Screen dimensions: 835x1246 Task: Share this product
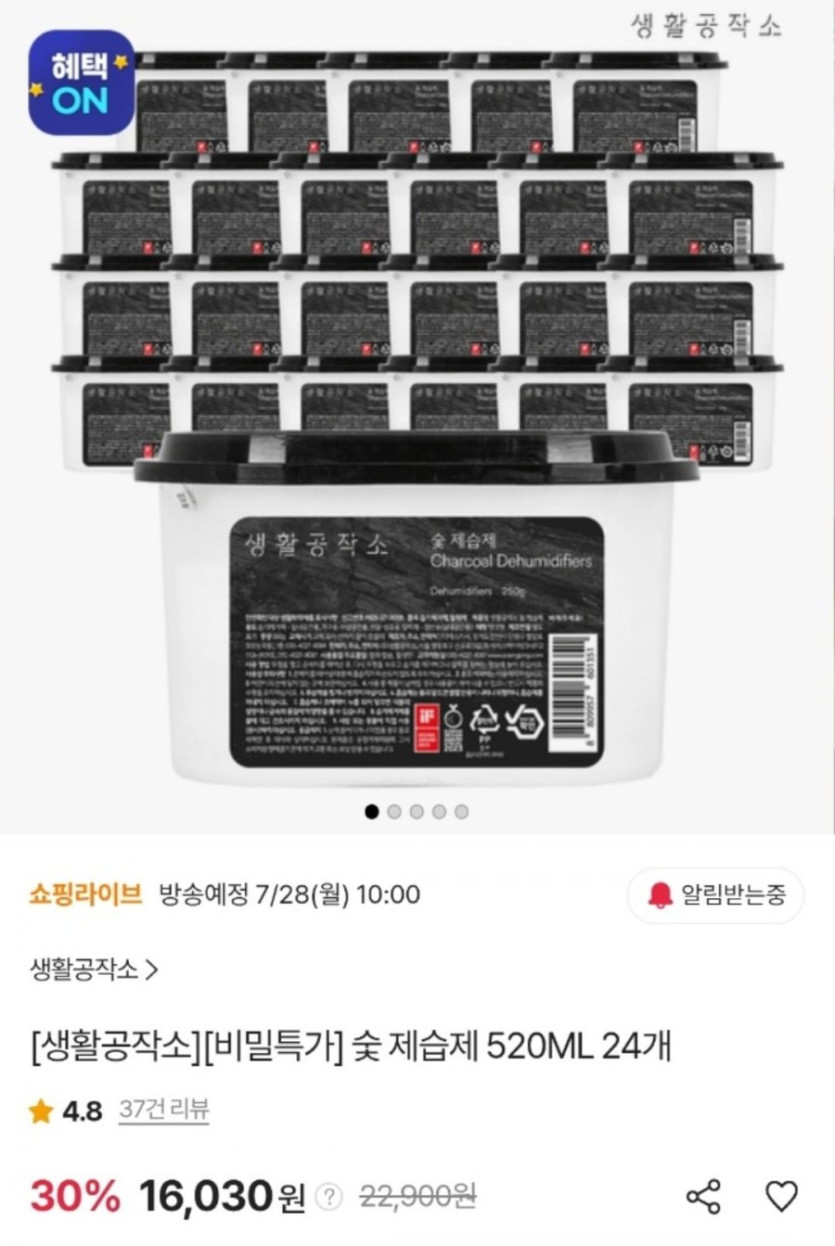[x=704, y=1196]
